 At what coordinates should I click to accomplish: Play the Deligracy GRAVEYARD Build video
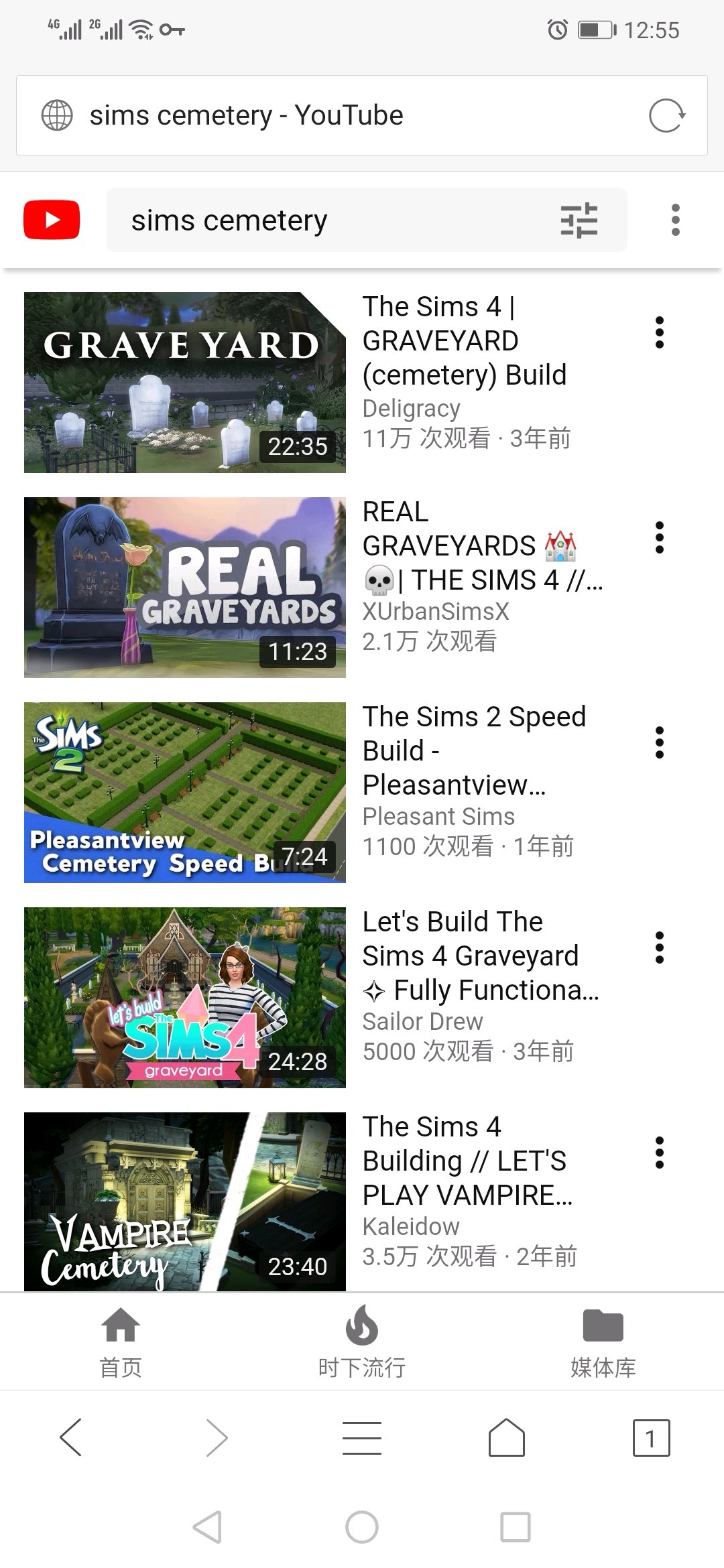point(185,383)
